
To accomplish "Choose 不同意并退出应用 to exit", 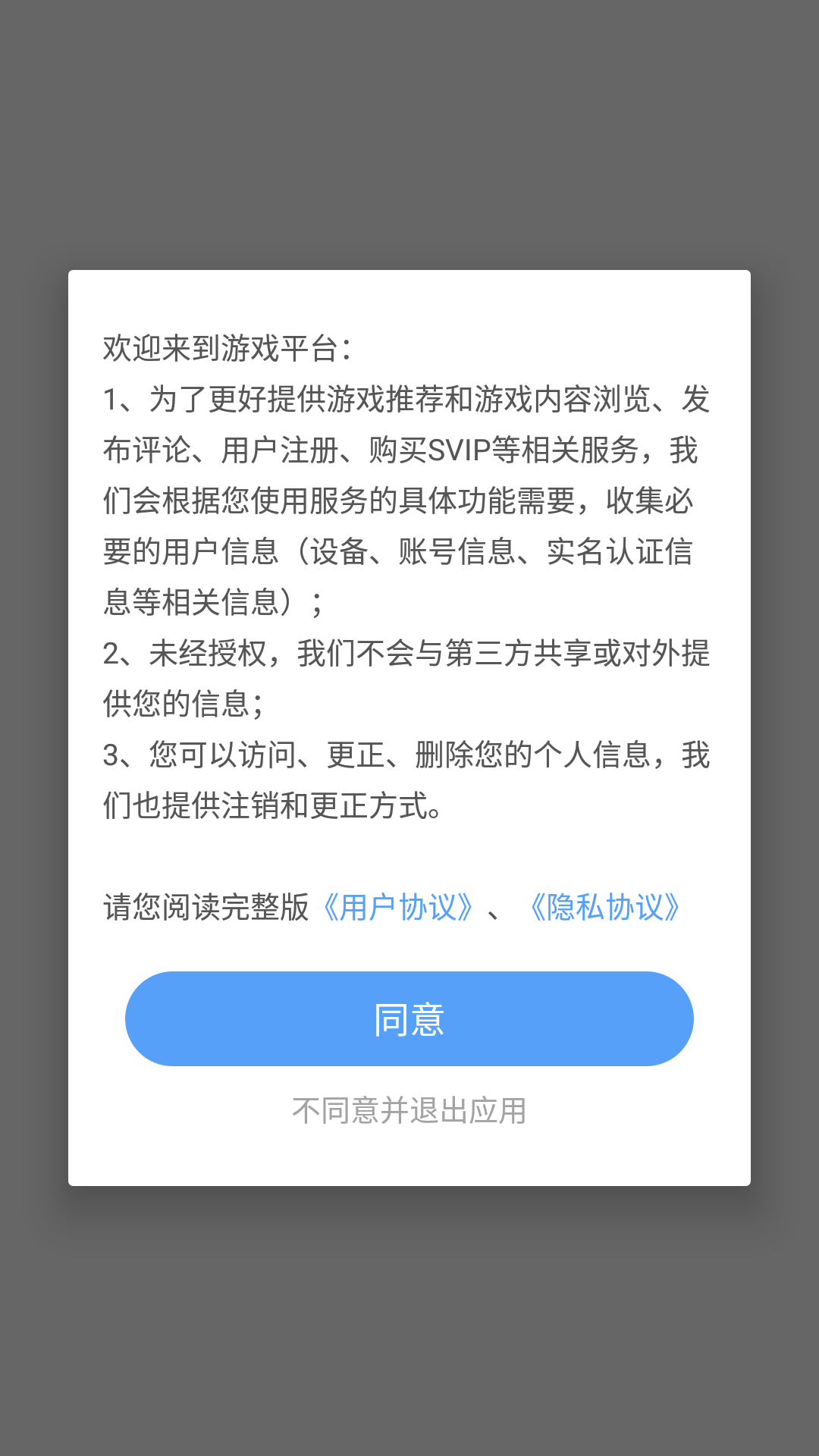I will pyautogui.click(x=409, y=1111).
